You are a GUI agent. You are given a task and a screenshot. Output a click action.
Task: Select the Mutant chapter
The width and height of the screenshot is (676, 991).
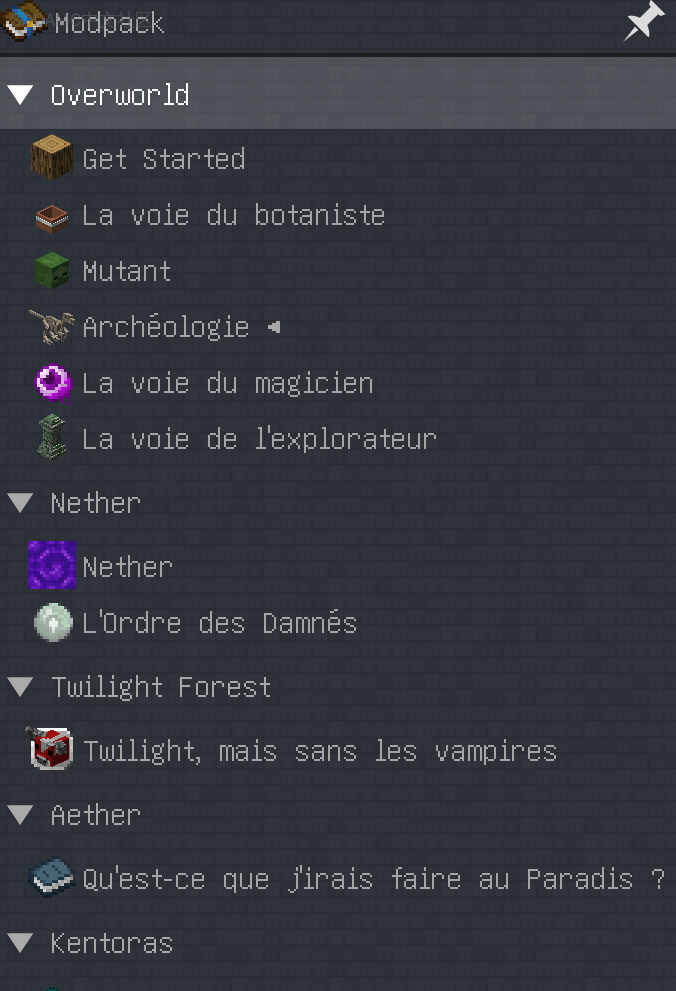(126, 271)
